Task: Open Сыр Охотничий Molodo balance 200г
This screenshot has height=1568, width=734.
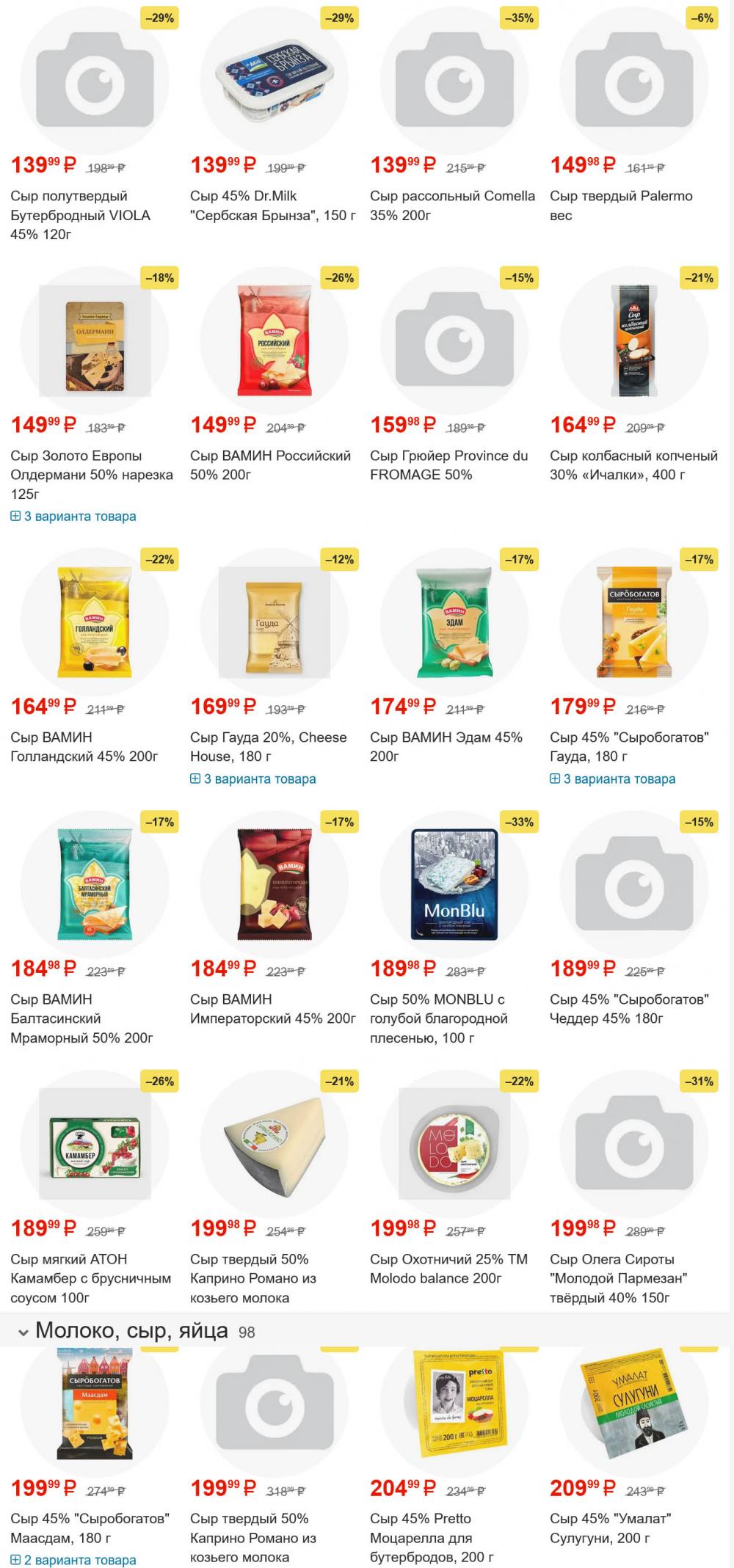Action: pos(448,1269)
